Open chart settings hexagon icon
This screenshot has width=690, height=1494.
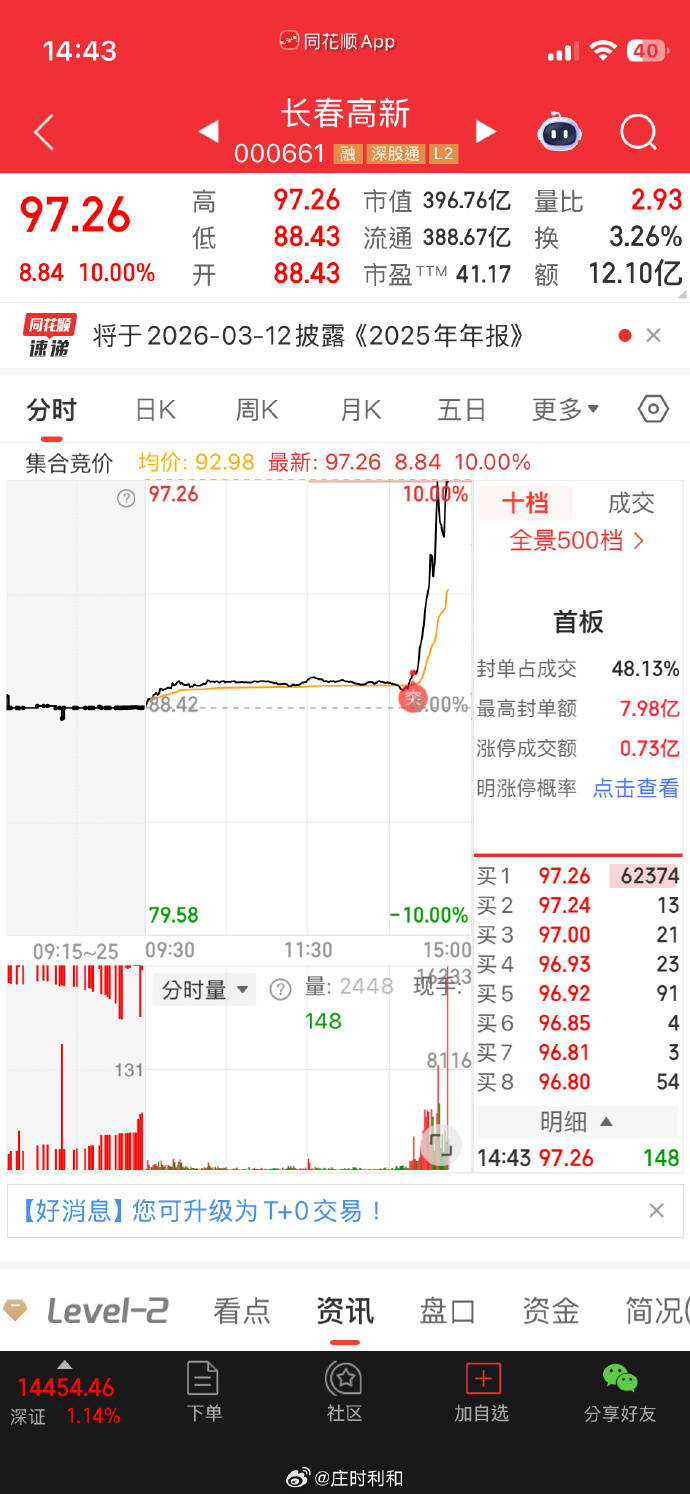point(653,409)
